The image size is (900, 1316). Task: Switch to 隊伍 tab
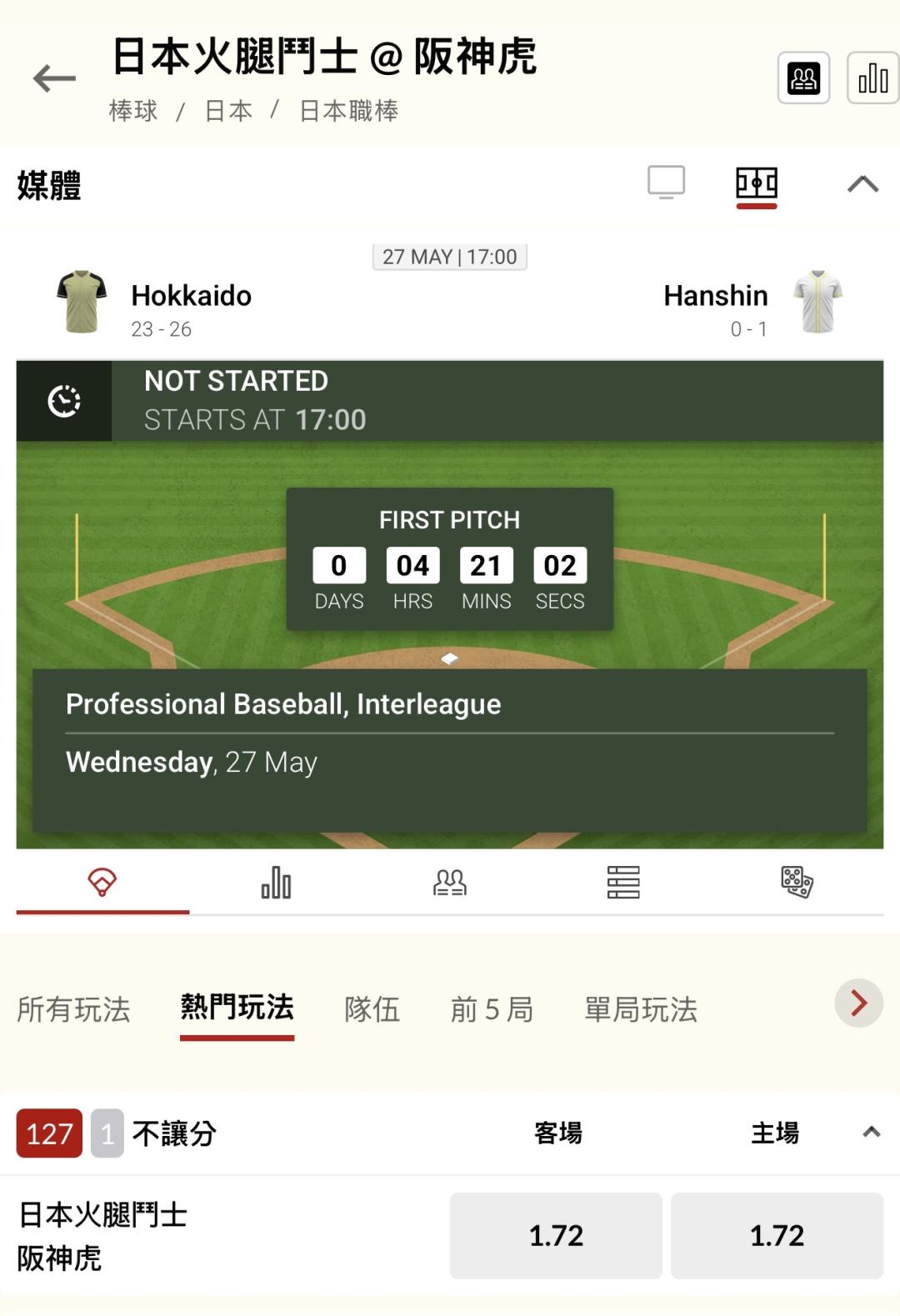click(372, 1009)
